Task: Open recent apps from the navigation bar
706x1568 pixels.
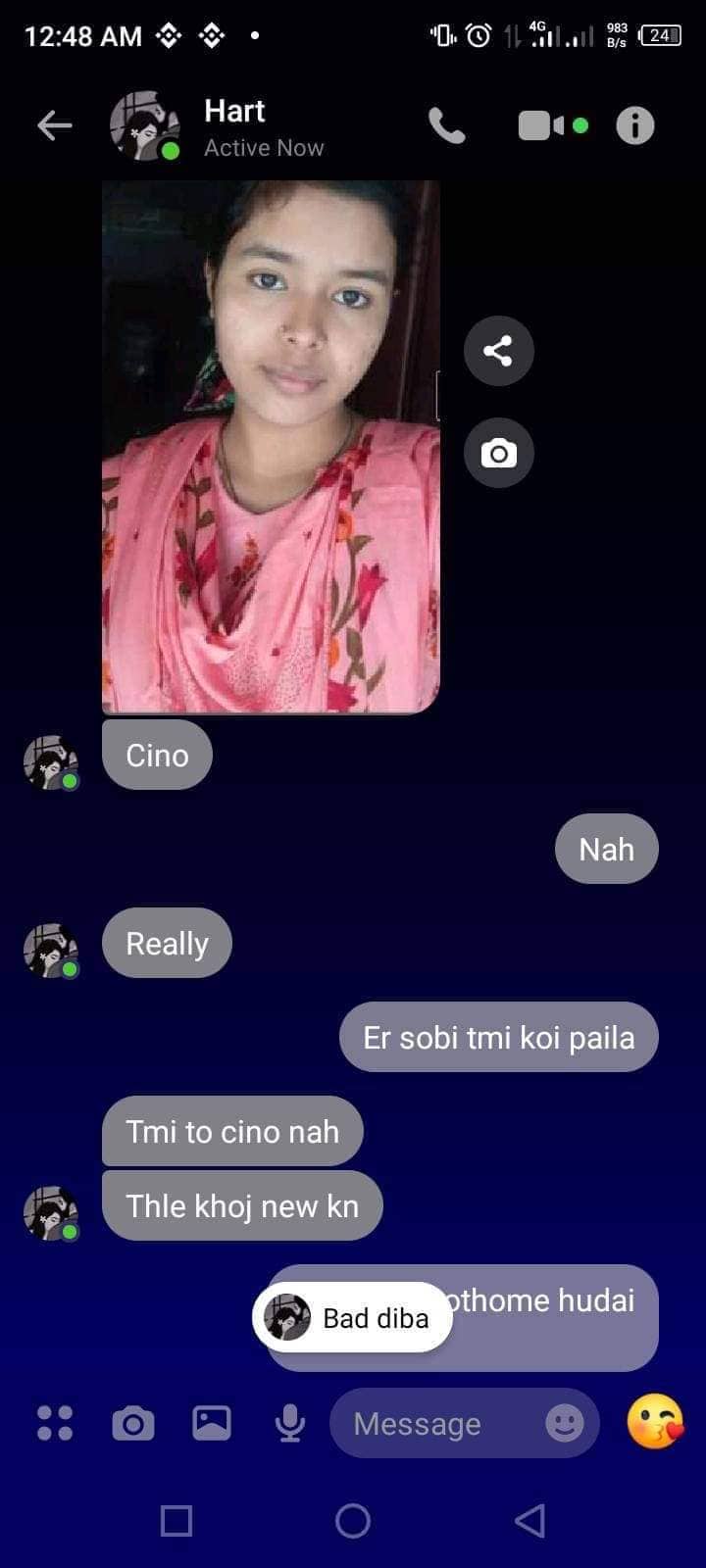Action: pos(176,1520)
